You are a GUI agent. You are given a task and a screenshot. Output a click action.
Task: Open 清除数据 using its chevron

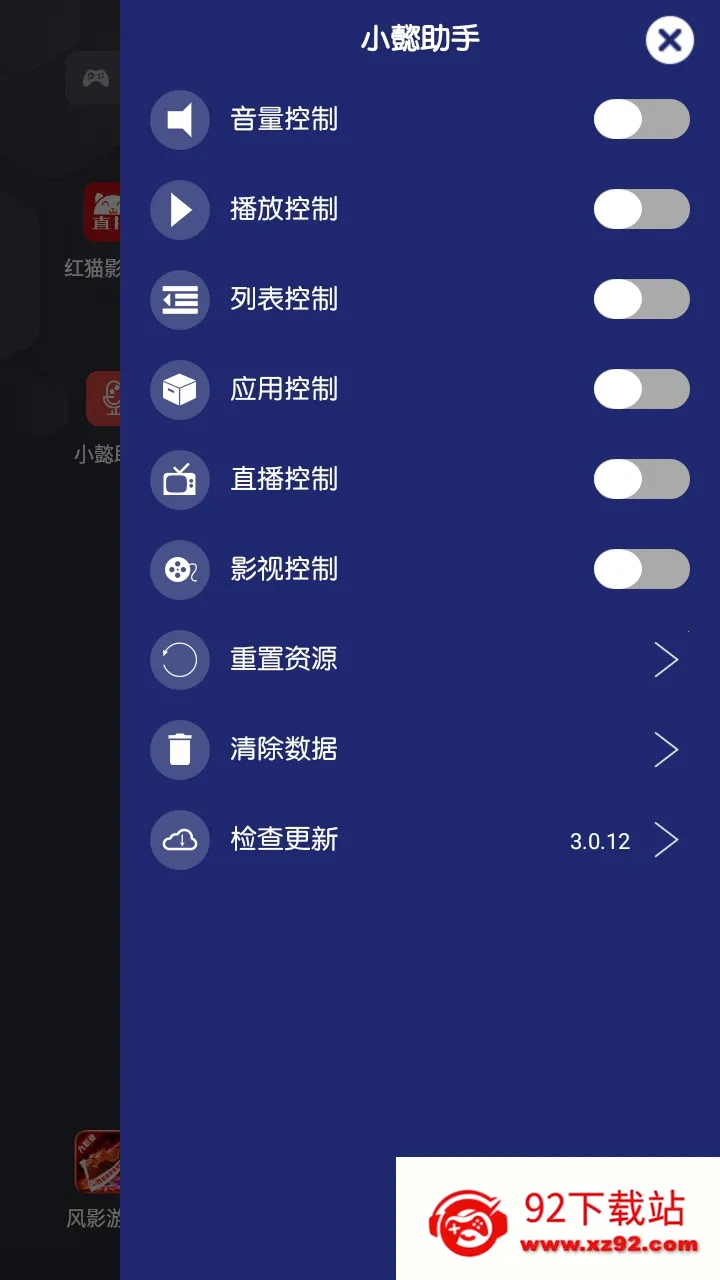(666, 750)
